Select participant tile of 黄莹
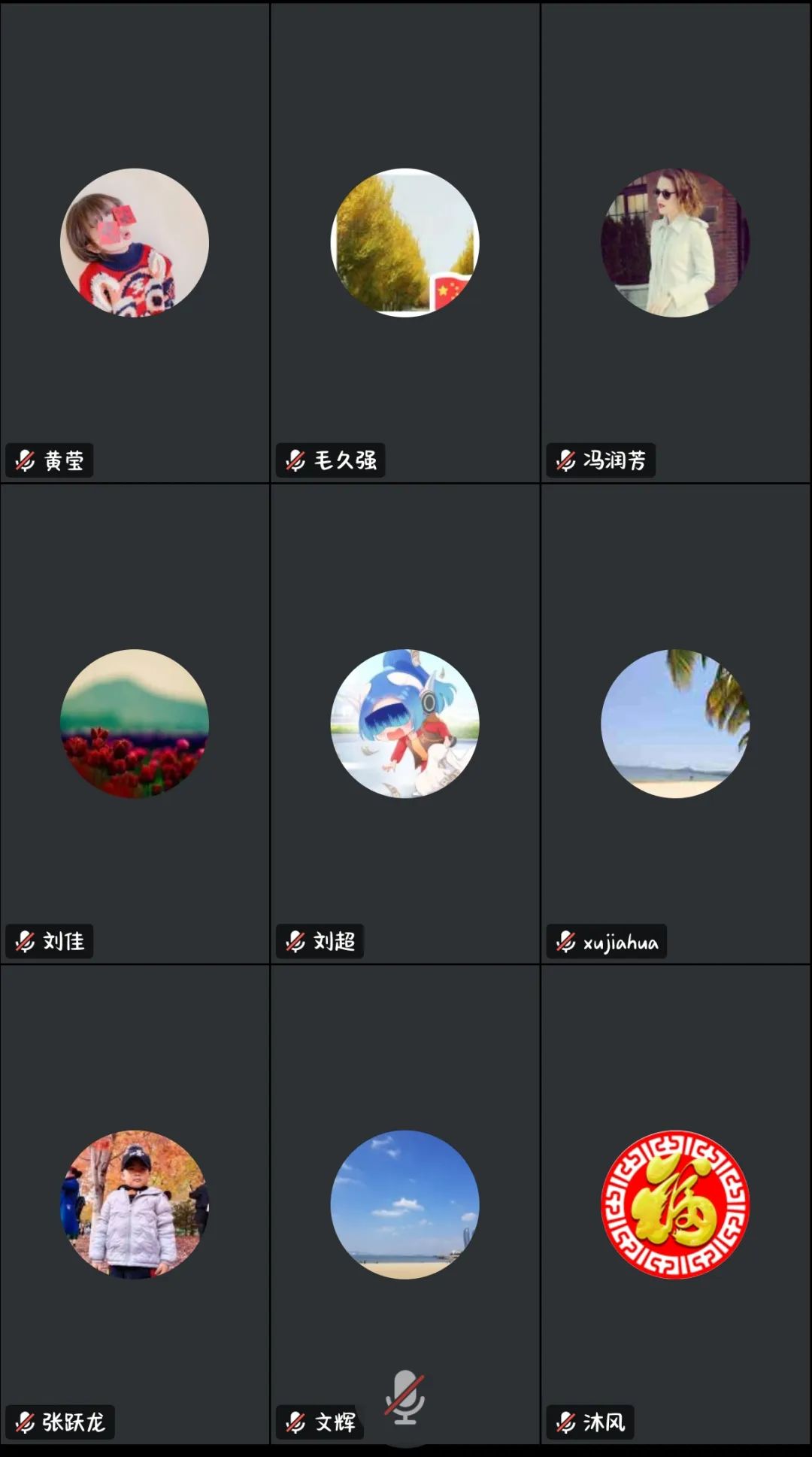Screen dimensions: 812x1457 point(135,242)
